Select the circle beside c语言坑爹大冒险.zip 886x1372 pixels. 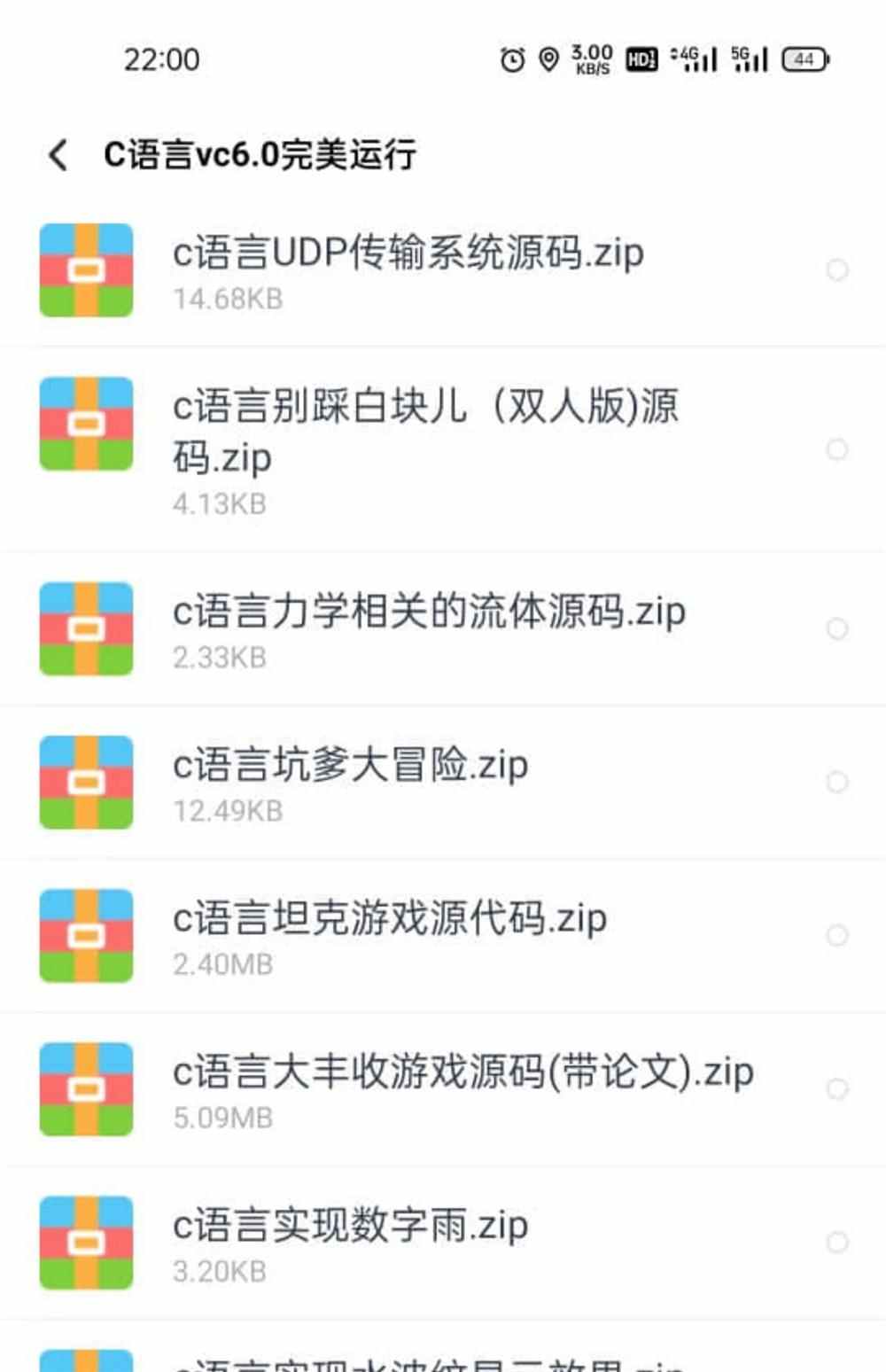coord(833,780)
